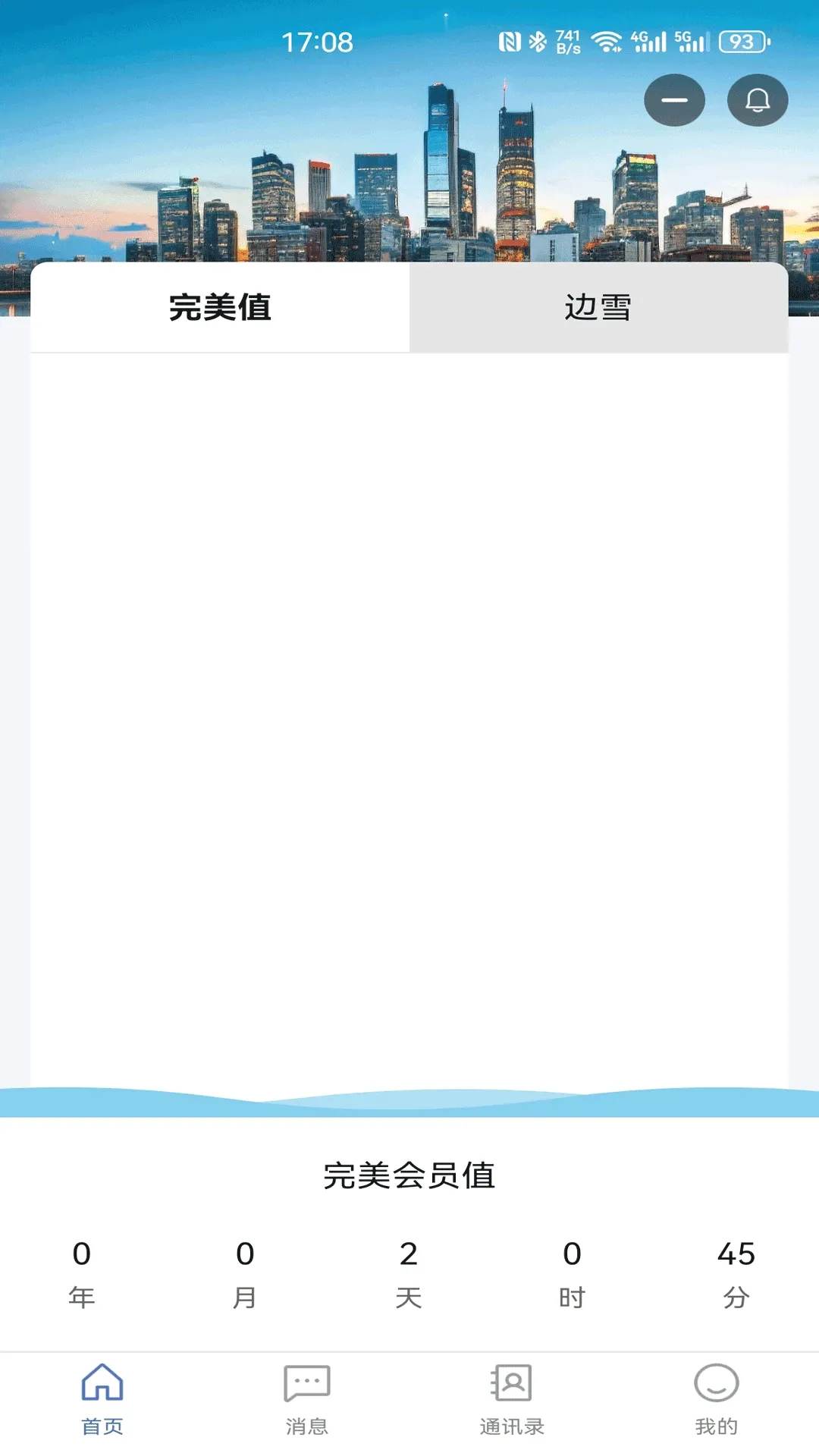Open the notifications bell

coord(758,100)
